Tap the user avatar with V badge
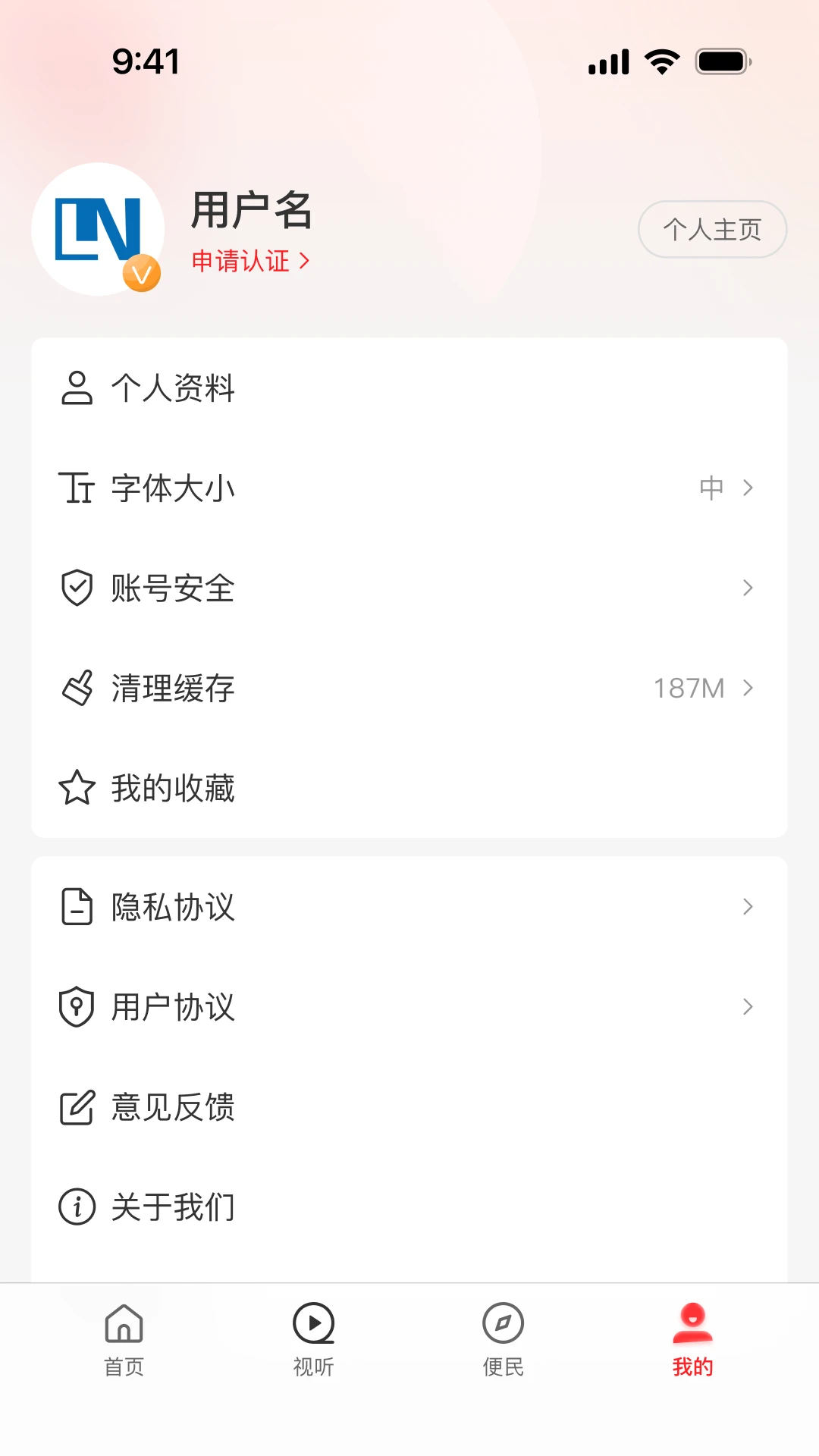819x1456 pixels. tap(101, 230)
